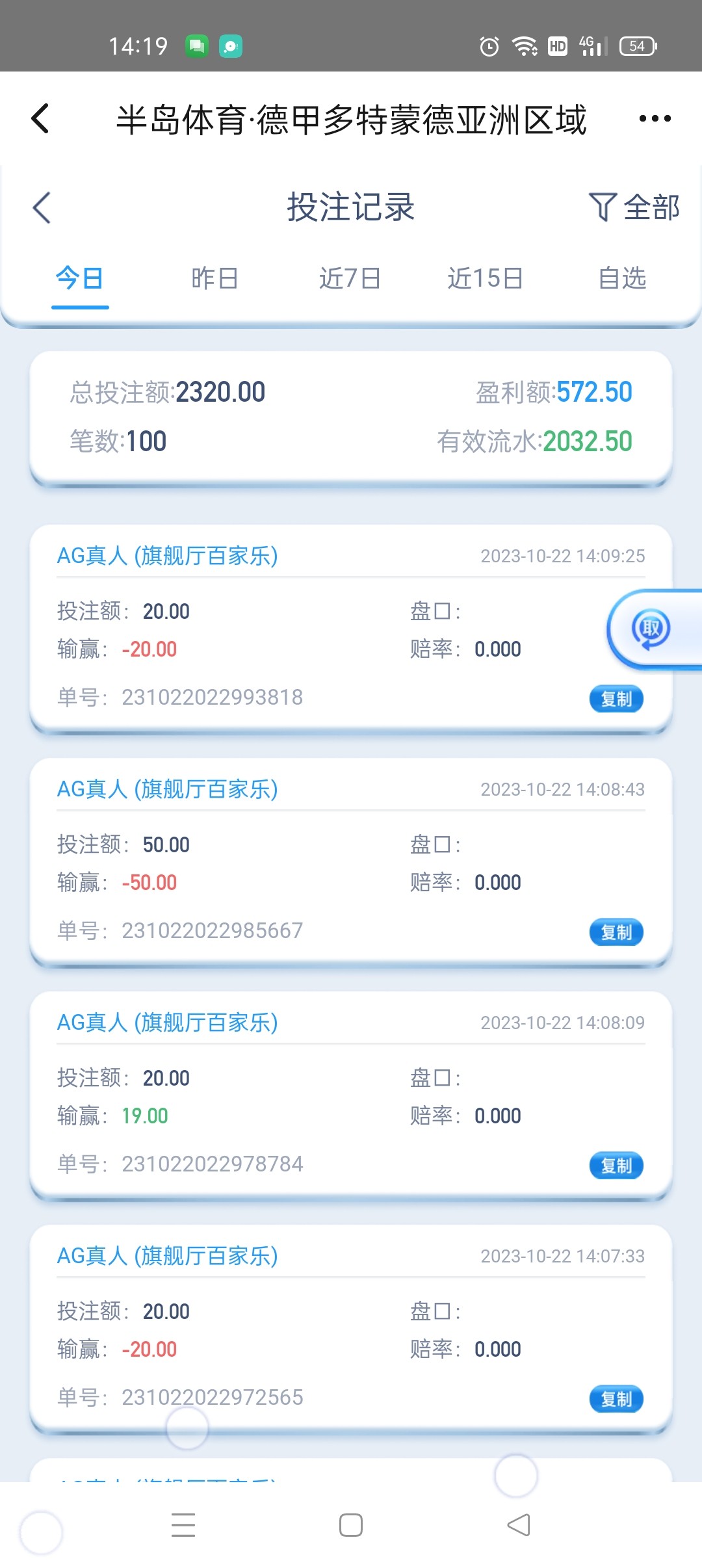Copy order number 231022022985667
The image size is (702, 1568).
click(x=616, y=932)
